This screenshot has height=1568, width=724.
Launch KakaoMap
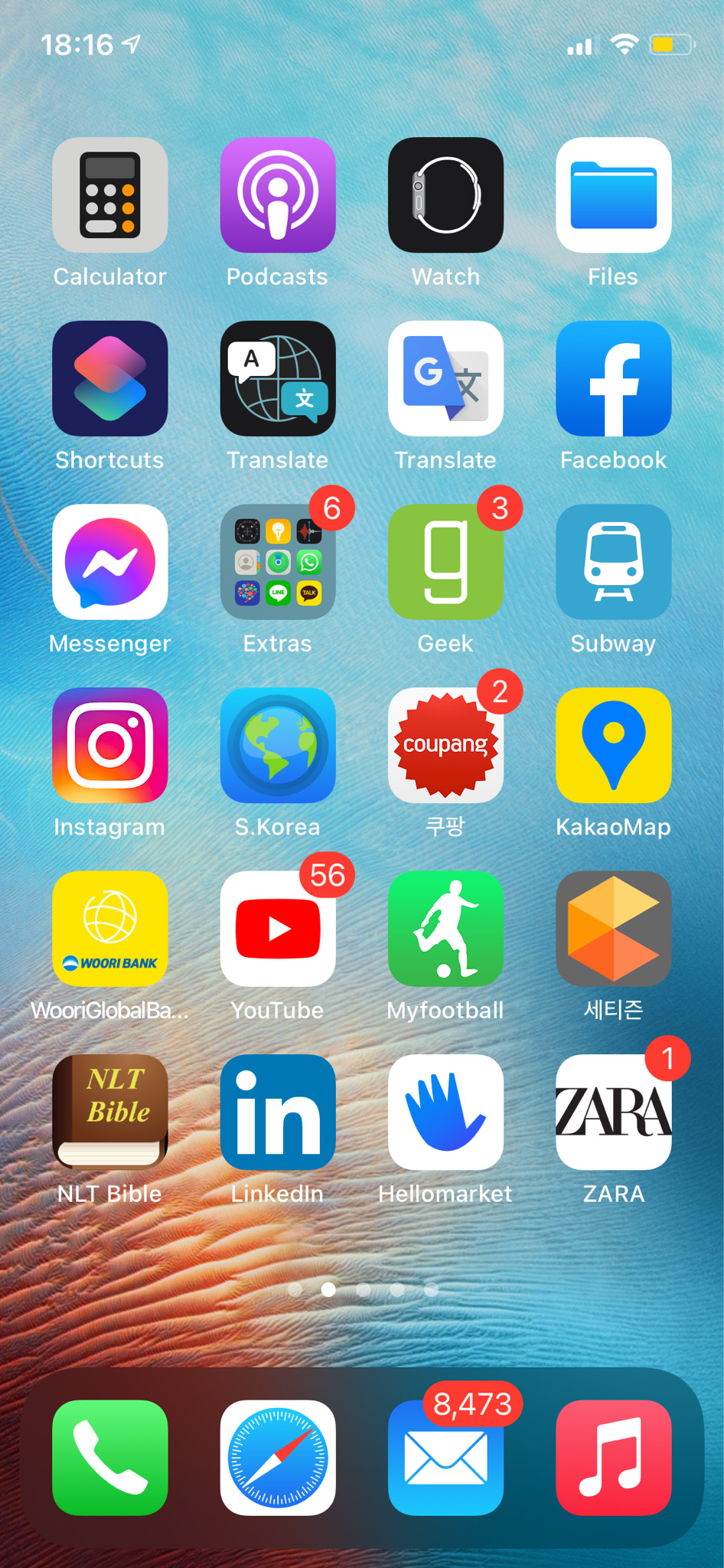[x=613, y=745]
